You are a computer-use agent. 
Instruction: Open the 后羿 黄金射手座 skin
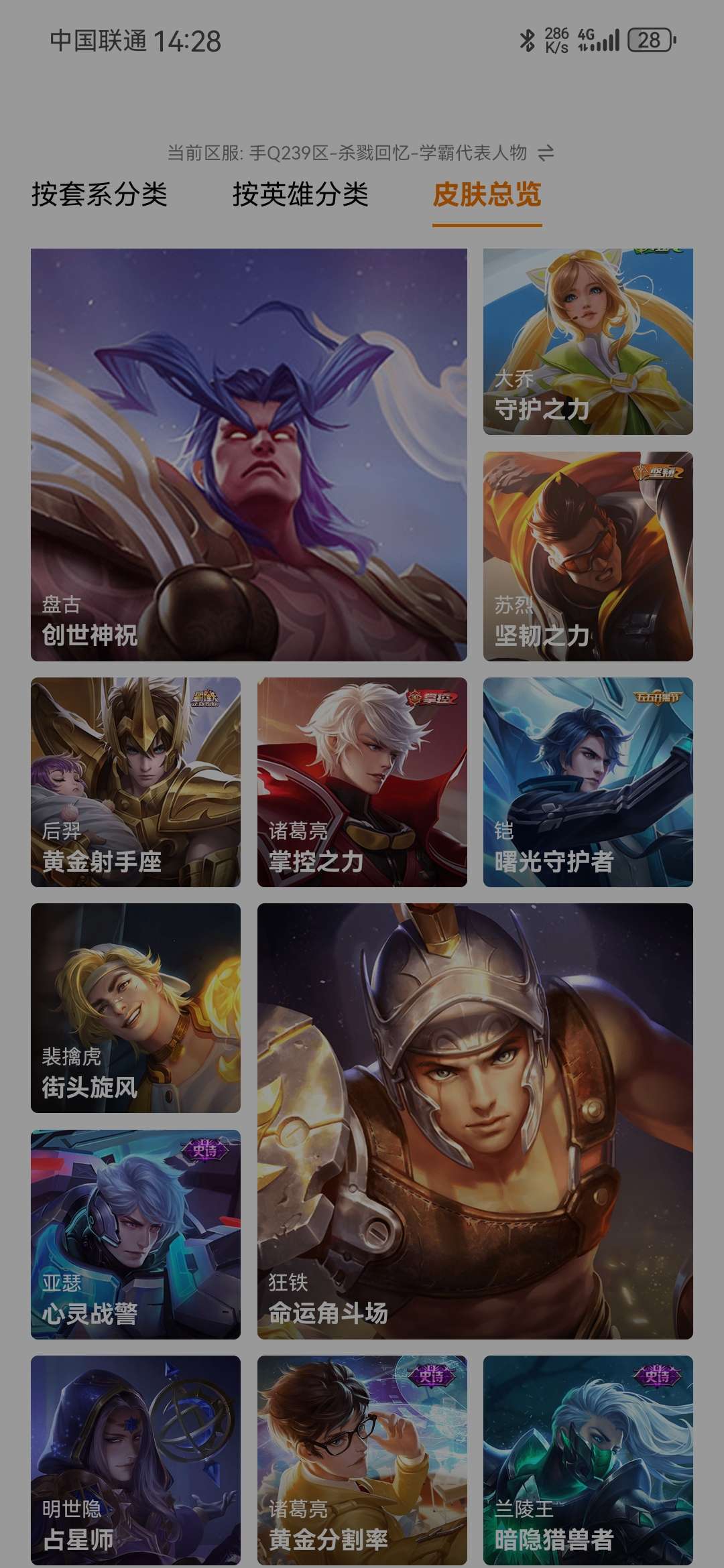coord(135,782)
